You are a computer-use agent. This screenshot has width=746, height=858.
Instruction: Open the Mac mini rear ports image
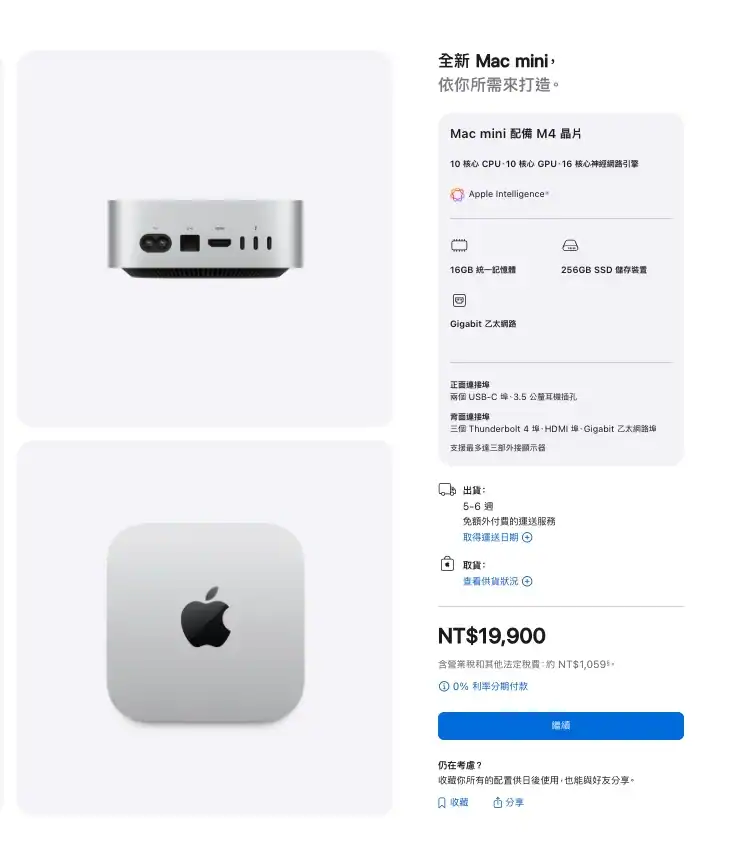[x=205, y=240]
